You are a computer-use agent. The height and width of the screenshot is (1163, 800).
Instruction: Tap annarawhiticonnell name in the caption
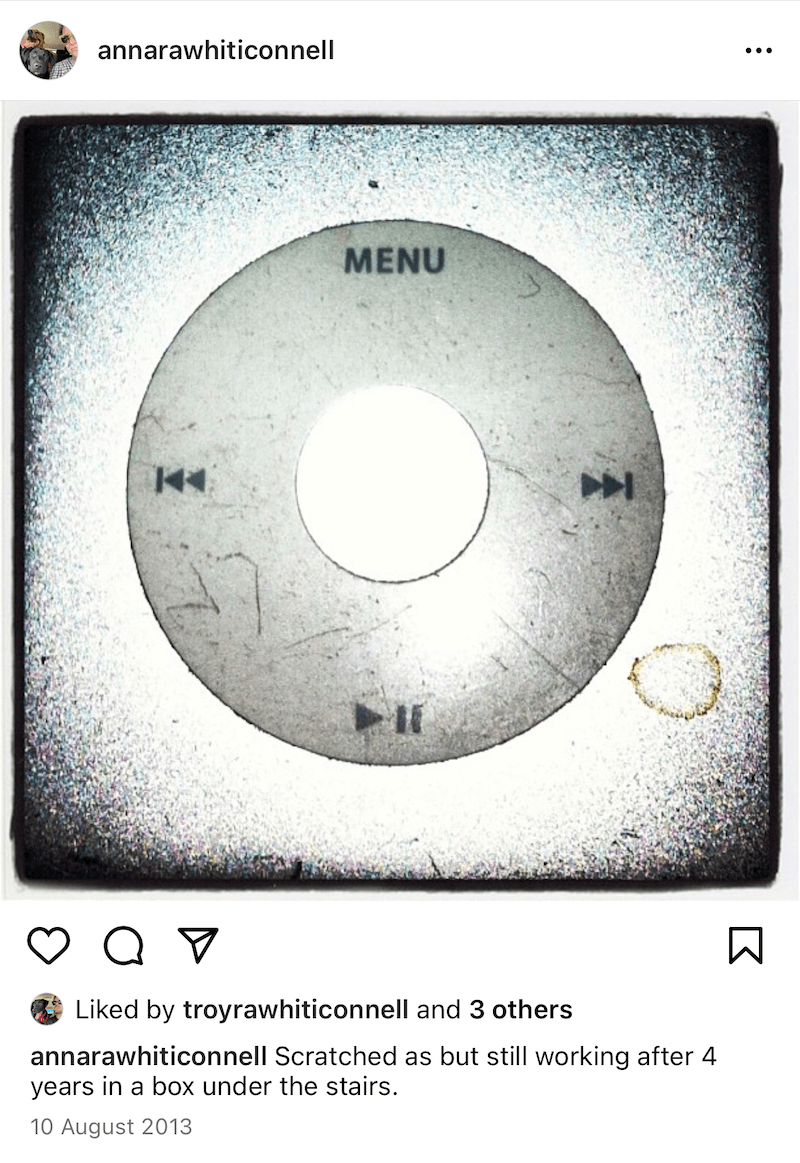(148, 1057)
